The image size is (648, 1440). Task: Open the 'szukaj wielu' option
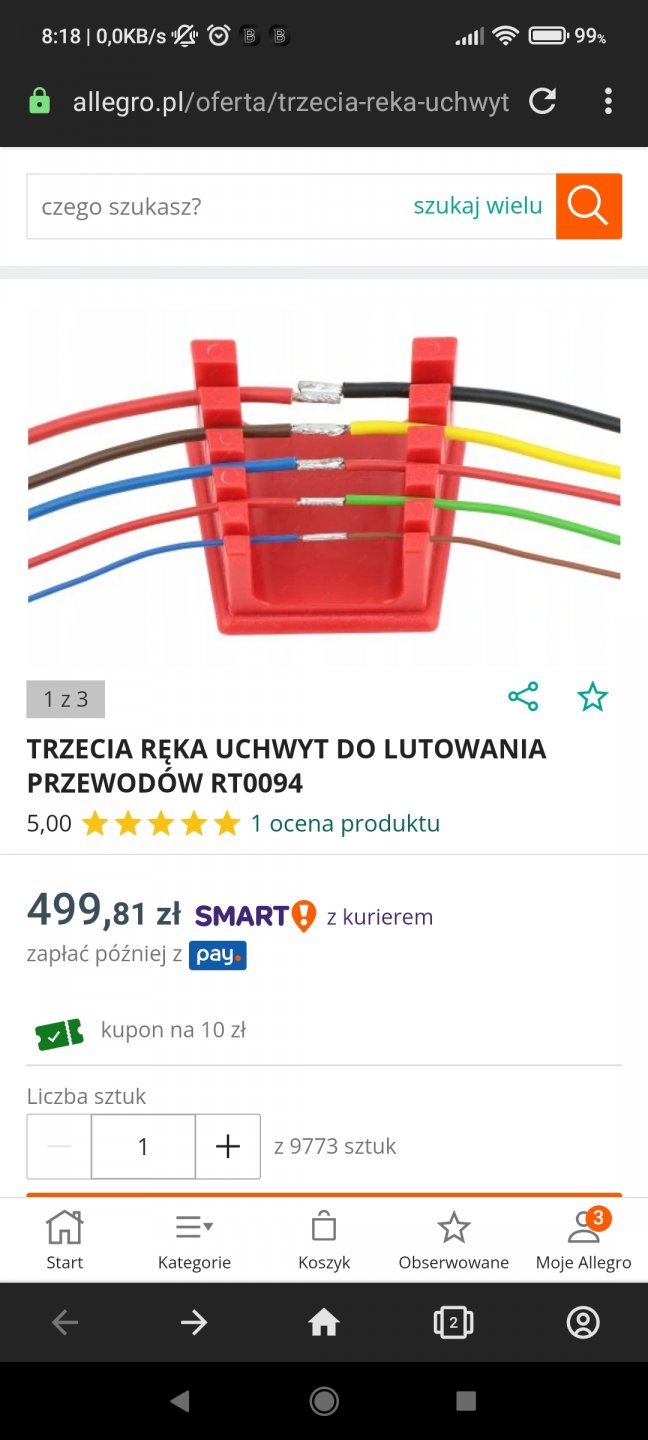(x=478, y=206)
